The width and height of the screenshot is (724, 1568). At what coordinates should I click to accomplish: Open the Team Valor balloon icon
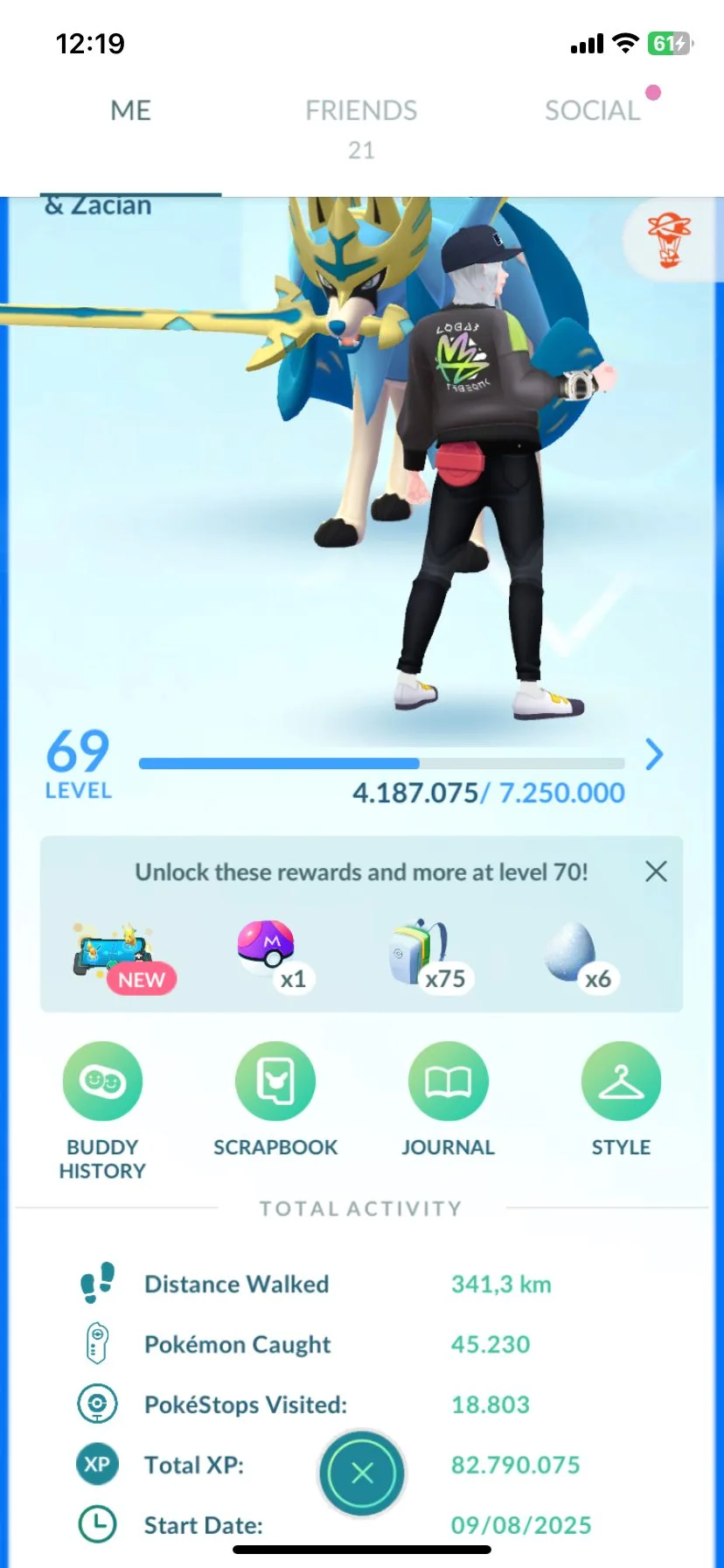pyautogui.click(x=669, y=239)
